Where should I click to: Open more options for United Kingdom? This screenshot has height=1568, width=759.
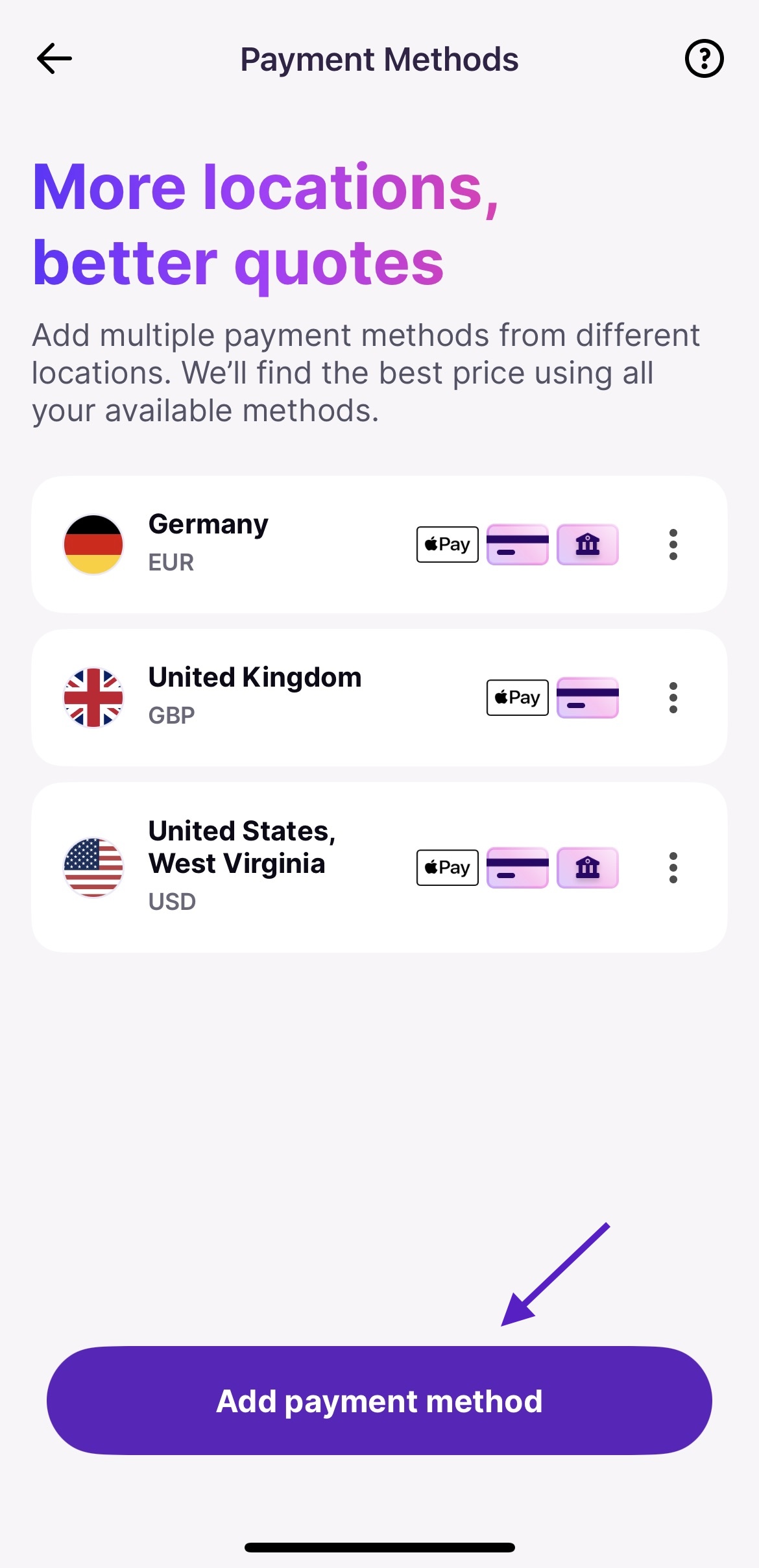[x=673, y=697]
